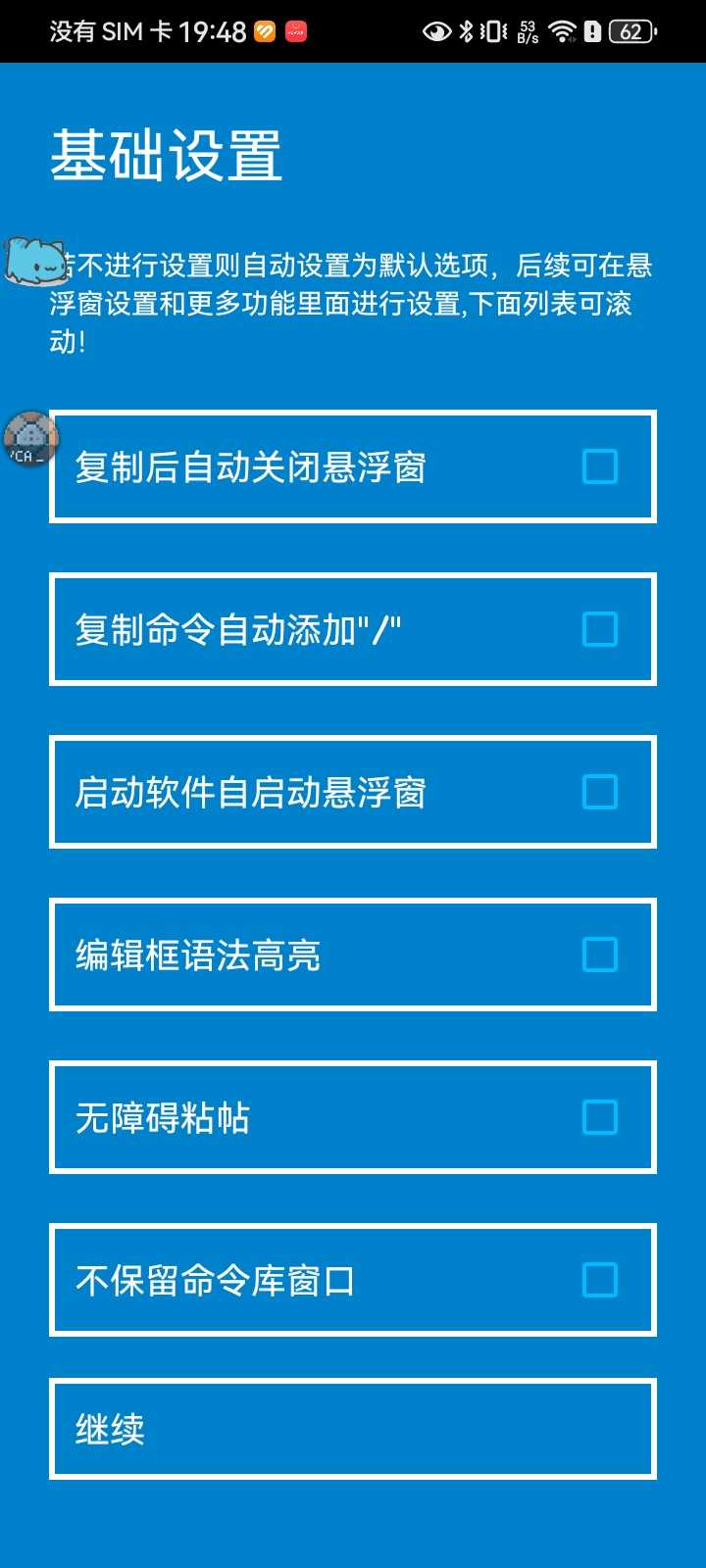706x1568 pixels.
Task: Open the floating blue cat icon
Action: tap(33, 261)
